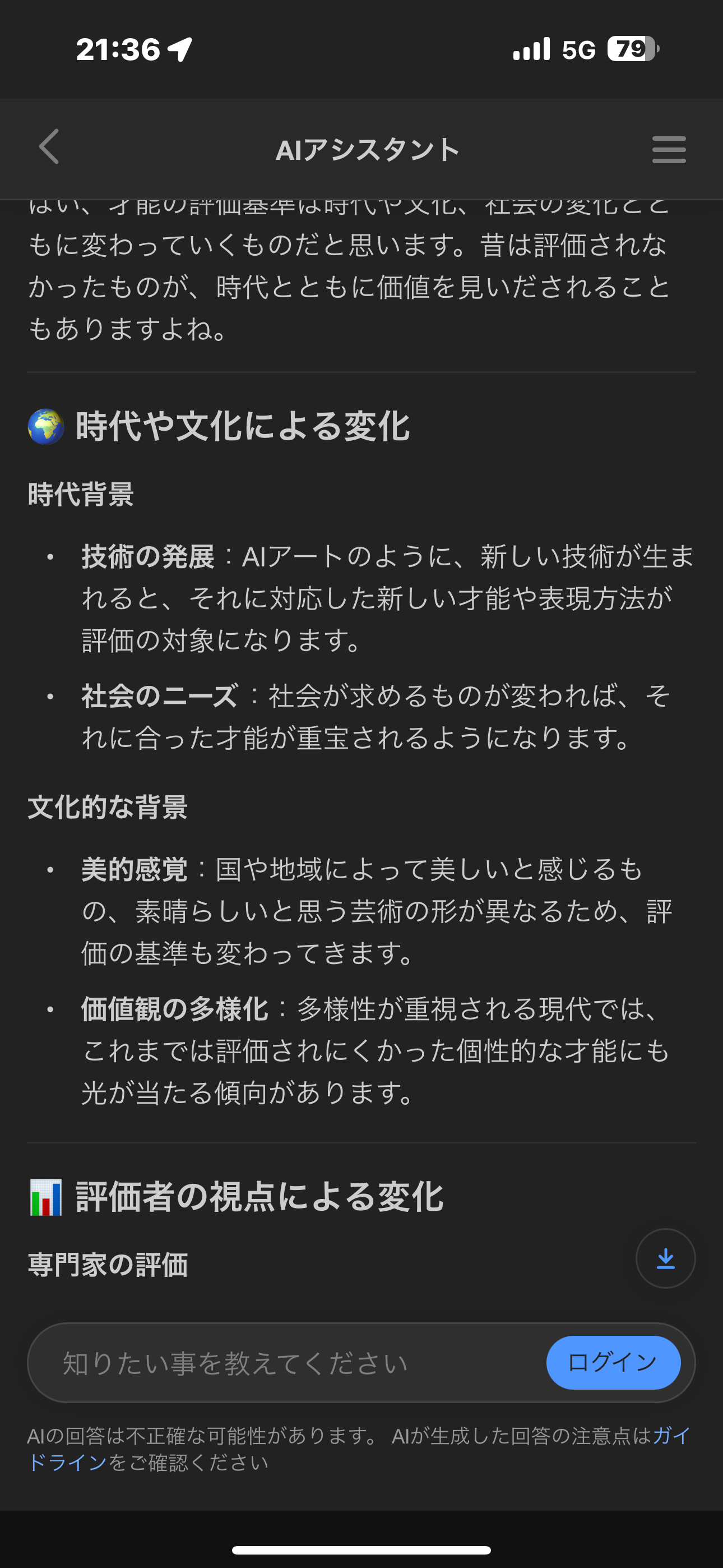The height and width of the screenshot is (1568, 723).
Task: Jump to bottom with down-arrow button
Action: tap(665, 1258)
